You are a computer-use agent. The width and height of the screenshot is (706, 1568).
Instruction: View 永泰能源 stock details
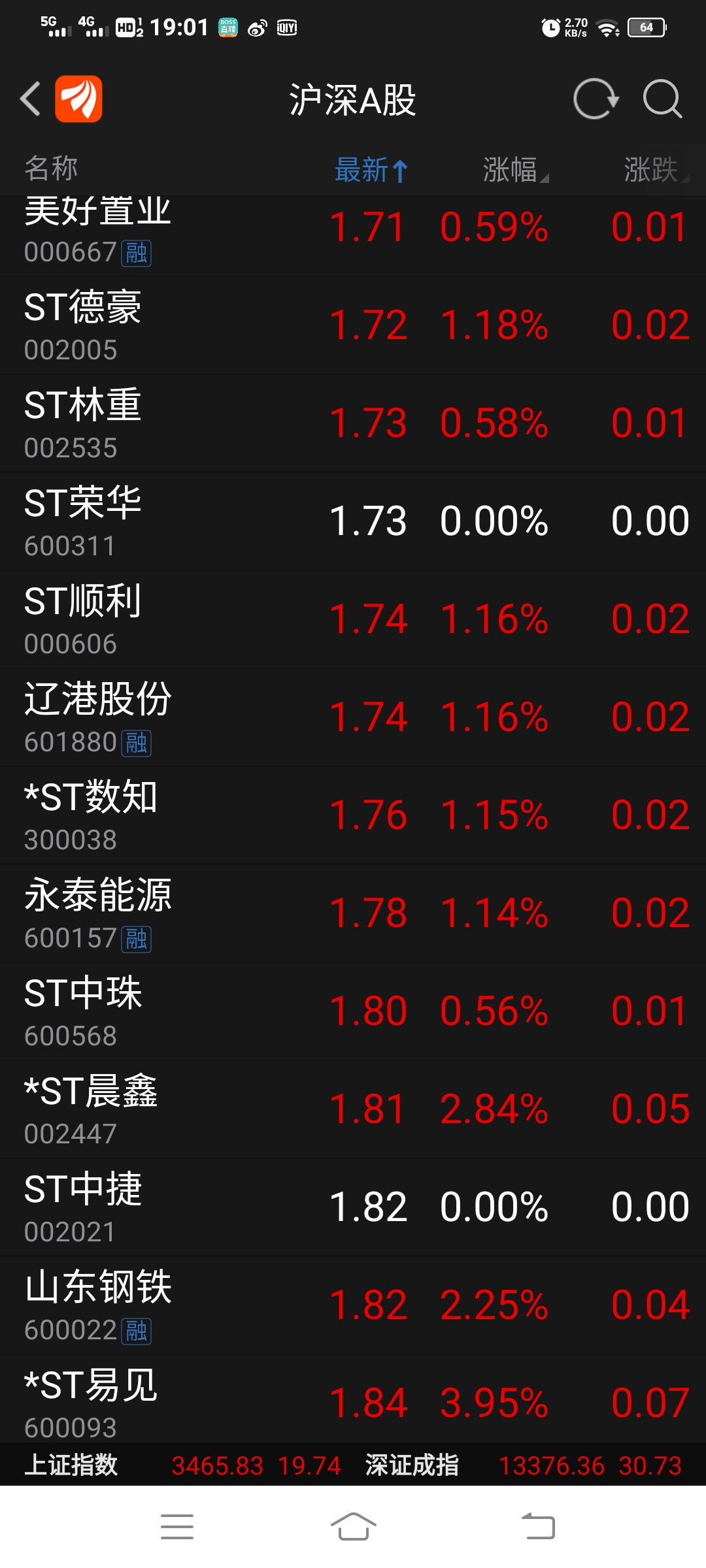[x=353, y=913]
